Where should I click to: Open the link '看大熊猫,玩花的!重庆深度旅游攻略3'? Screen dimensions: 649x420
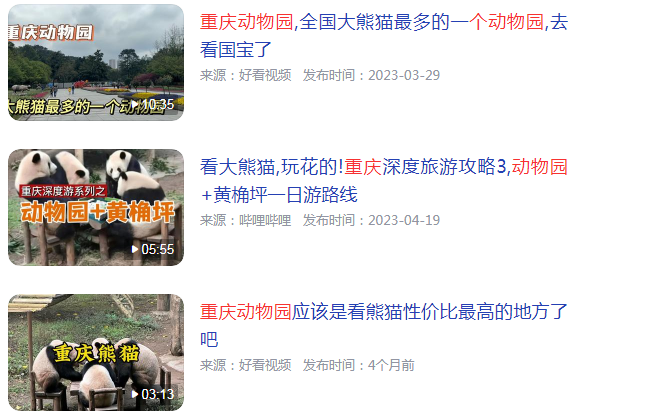point(383,167)
